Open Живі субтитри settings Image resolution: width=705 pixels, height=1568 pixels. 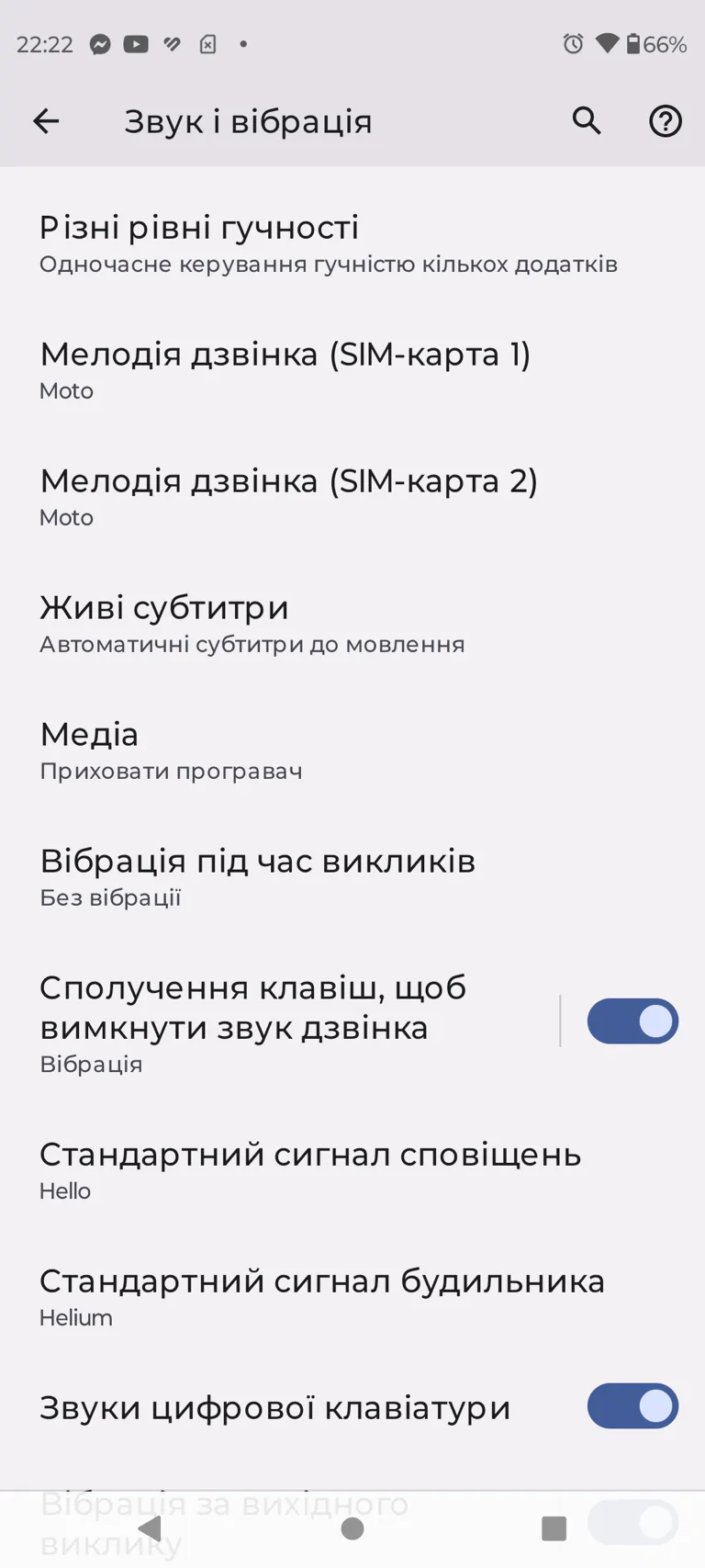pyautogui.click(x=352, y=624)
